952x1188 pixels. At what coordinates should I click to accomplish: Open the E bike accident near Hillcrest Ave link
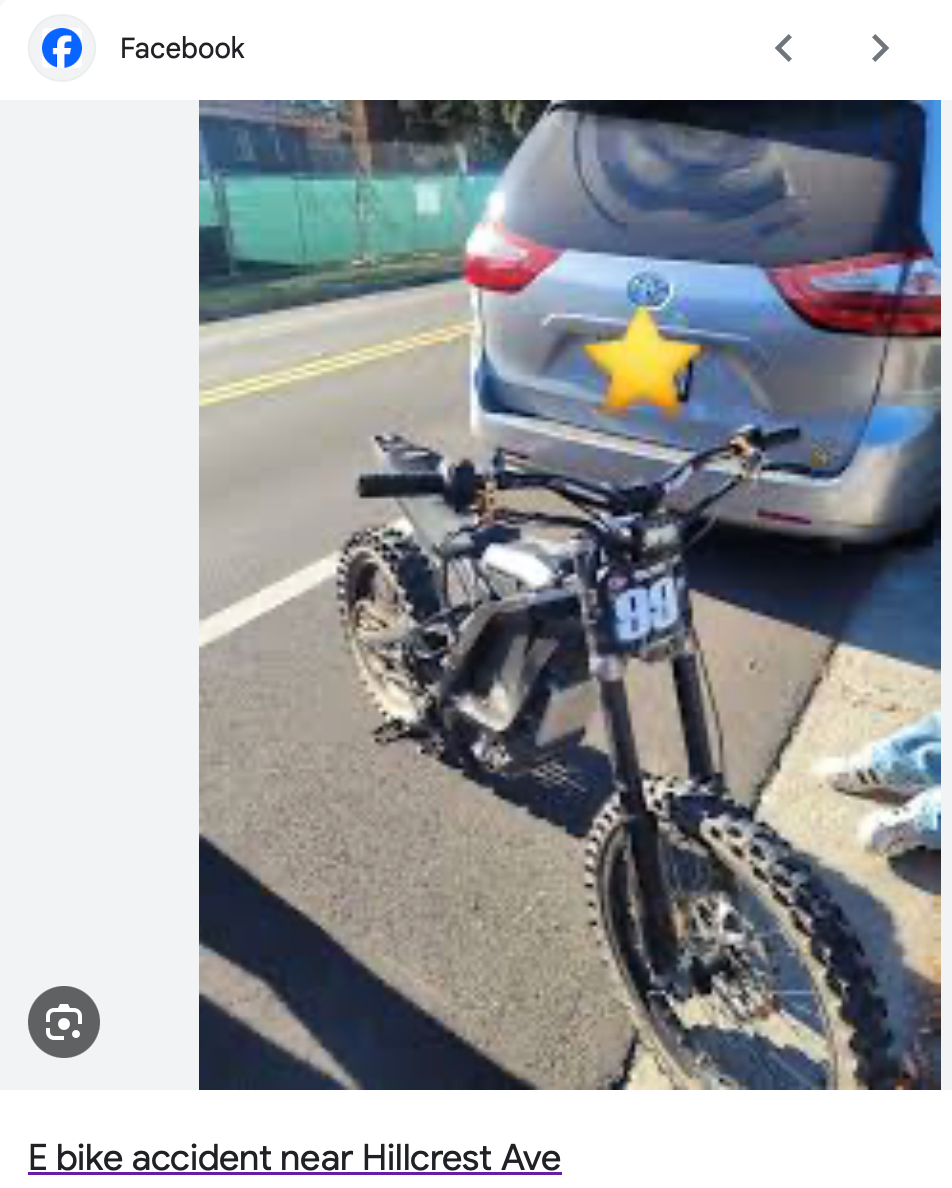pos(295,1157)
